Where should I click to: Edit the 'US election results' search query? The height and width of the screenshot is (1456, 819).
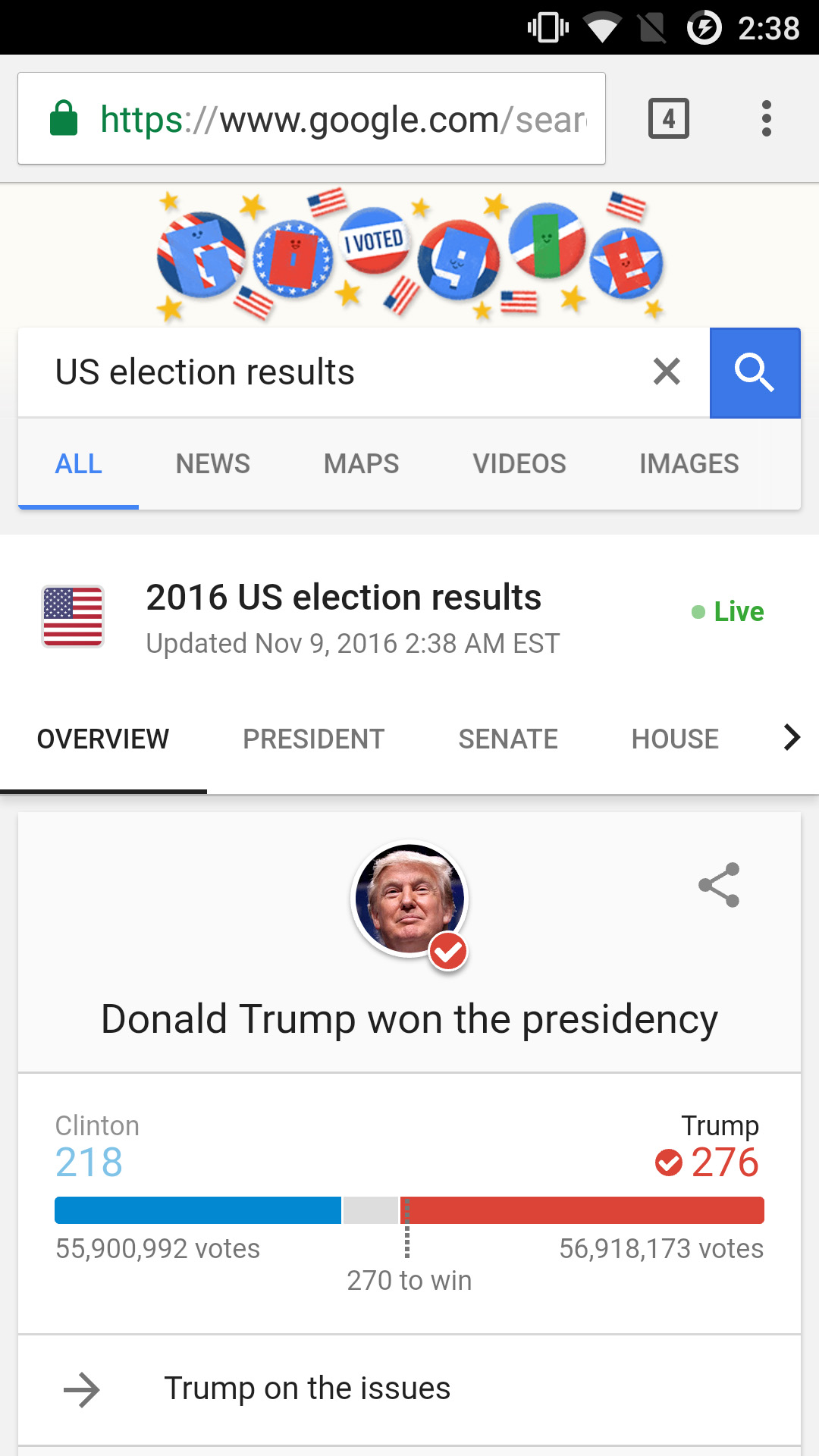[334, 372]
